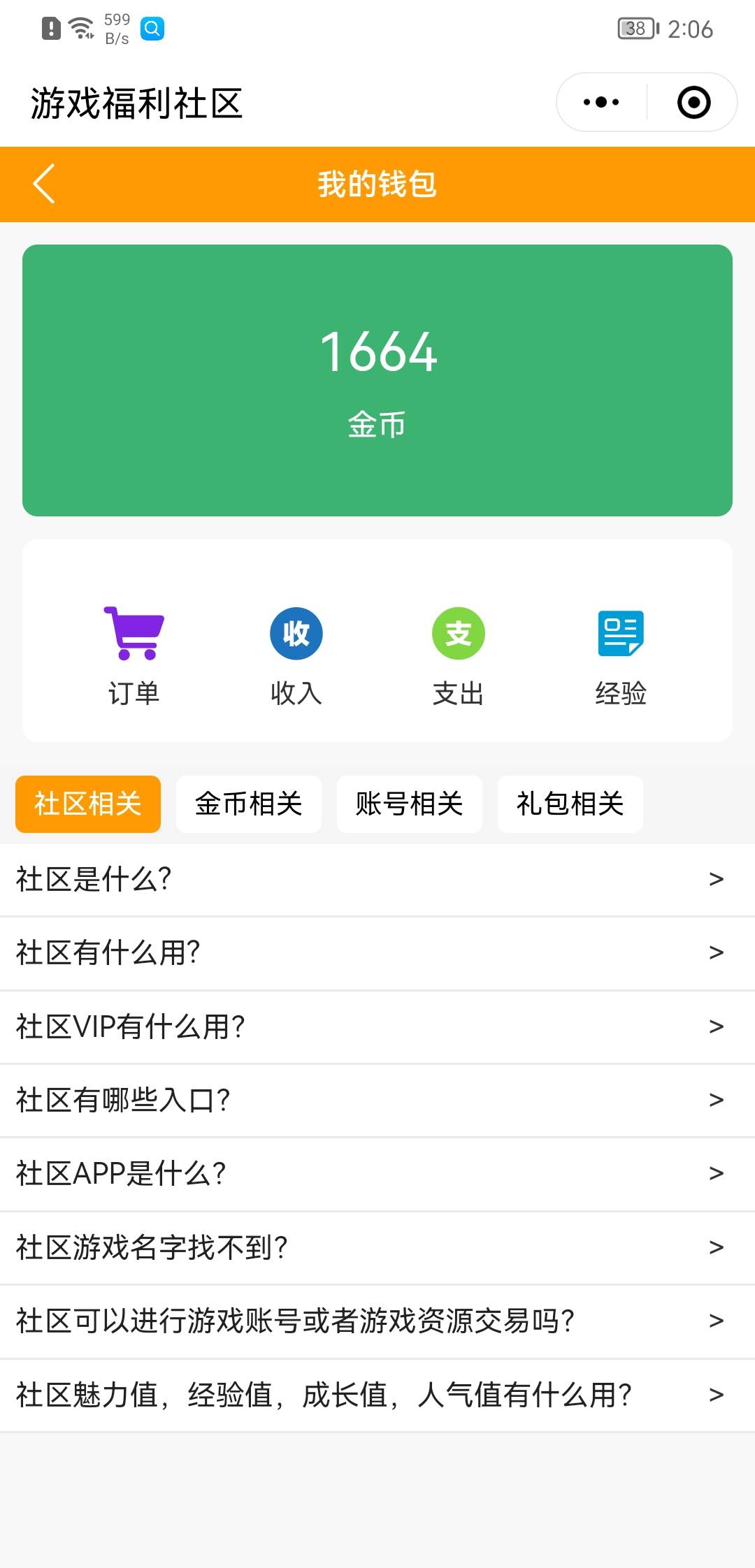Open the question 社区有什么用?
Screen dimensions: 755x1568
tap(377, 952)
